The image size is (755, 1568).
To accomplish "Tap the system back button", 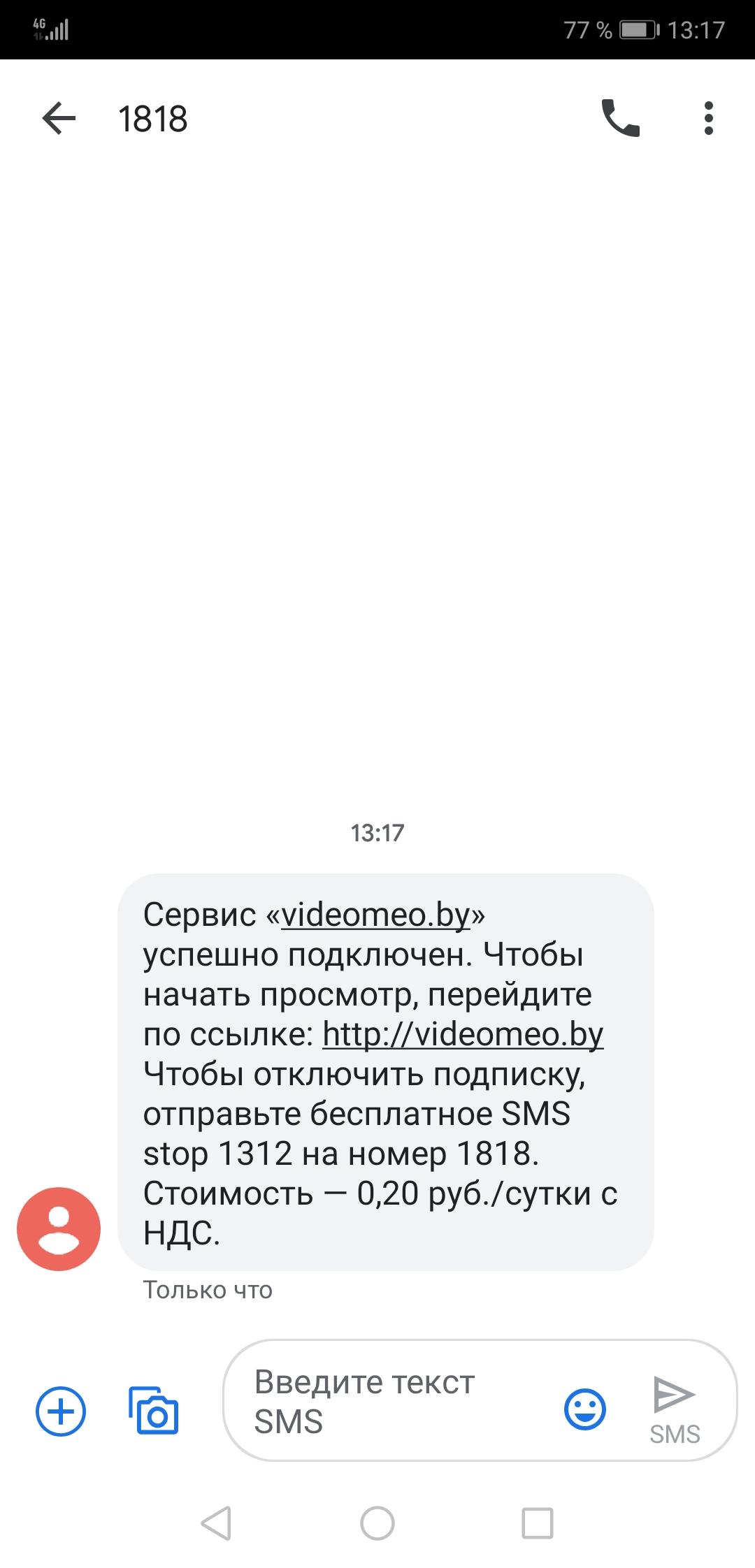I will (216, 1523).
